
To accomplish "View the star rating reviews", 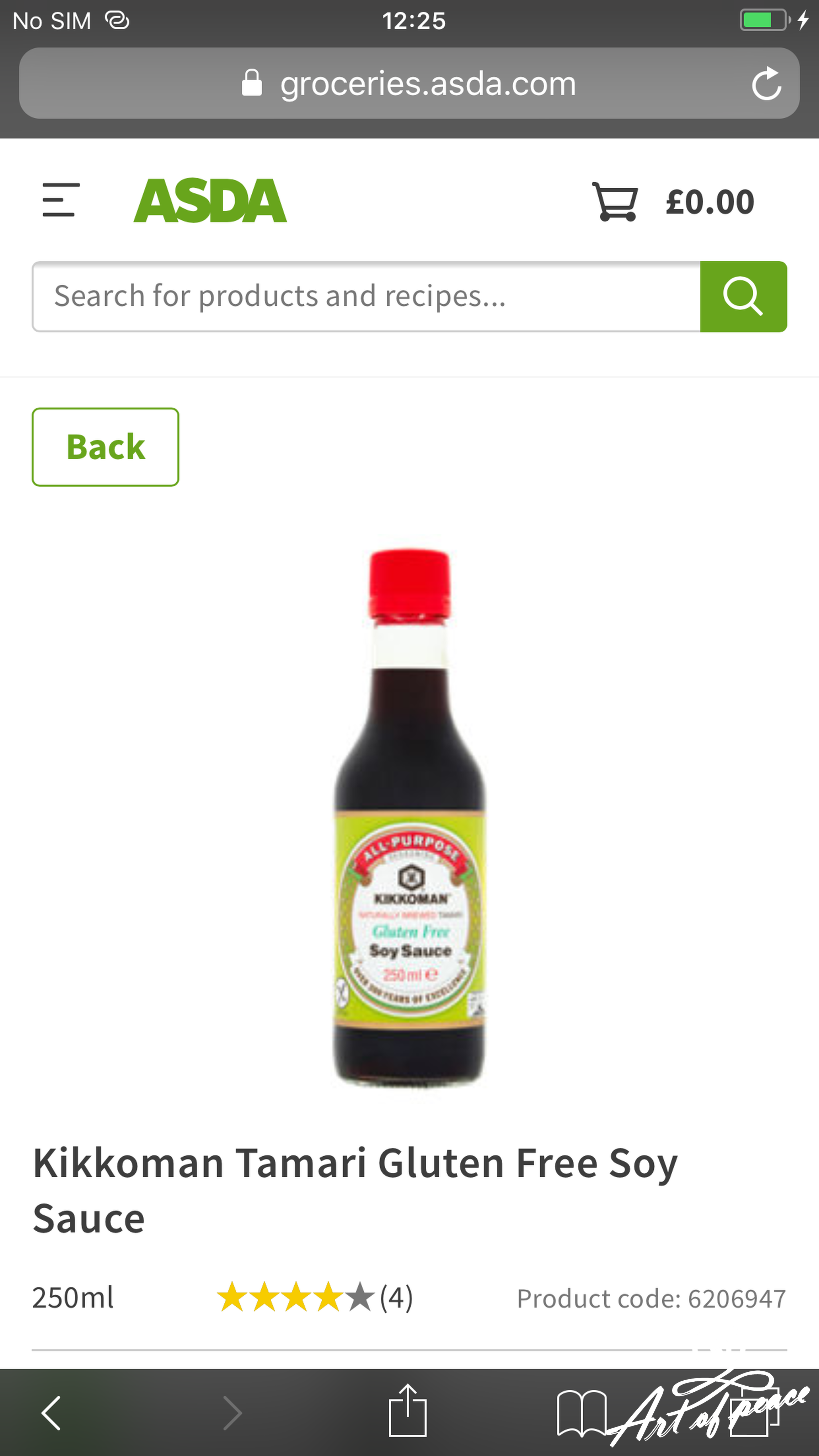I will [x=315, y=1297].
